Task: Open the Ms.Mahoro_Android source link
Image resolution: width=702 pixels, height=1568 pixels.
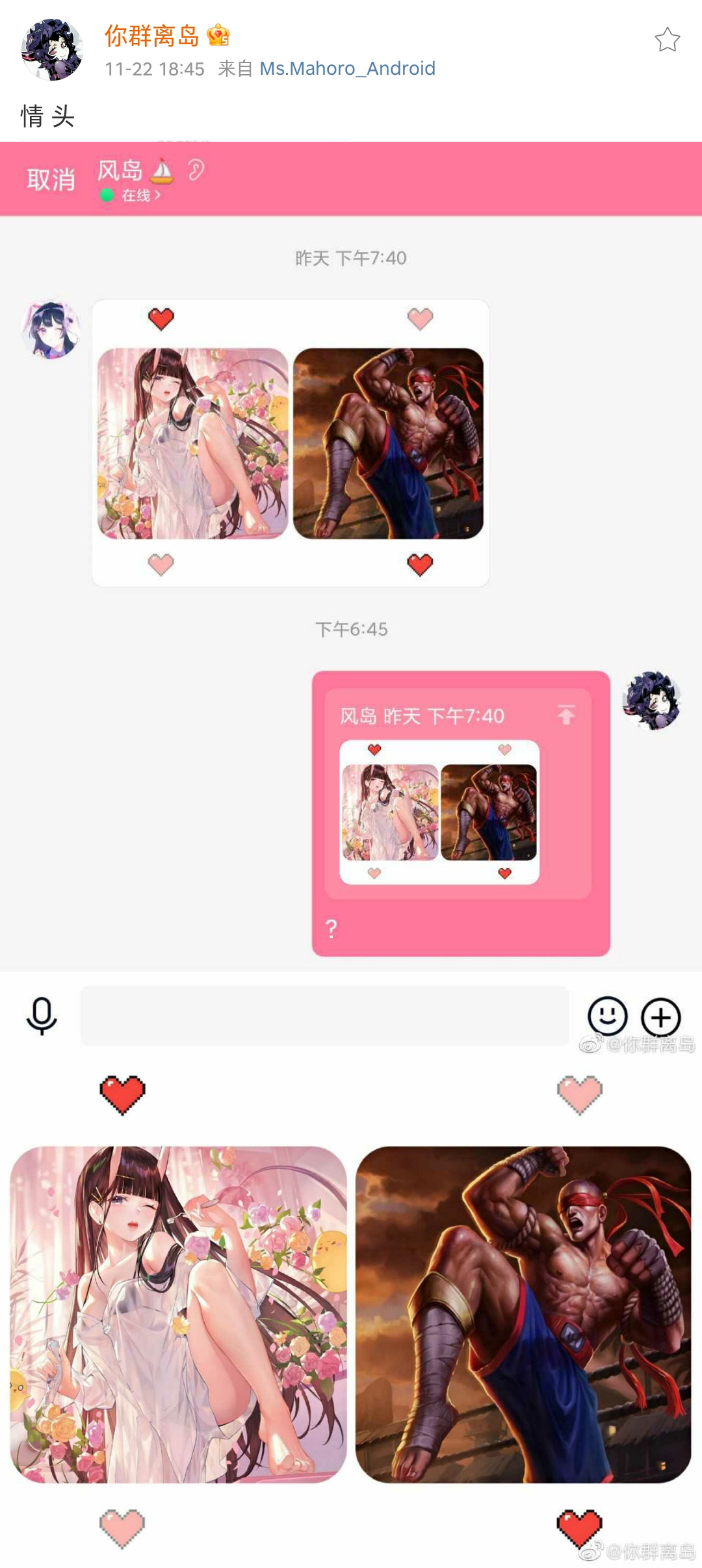Action: coord(347,68)
